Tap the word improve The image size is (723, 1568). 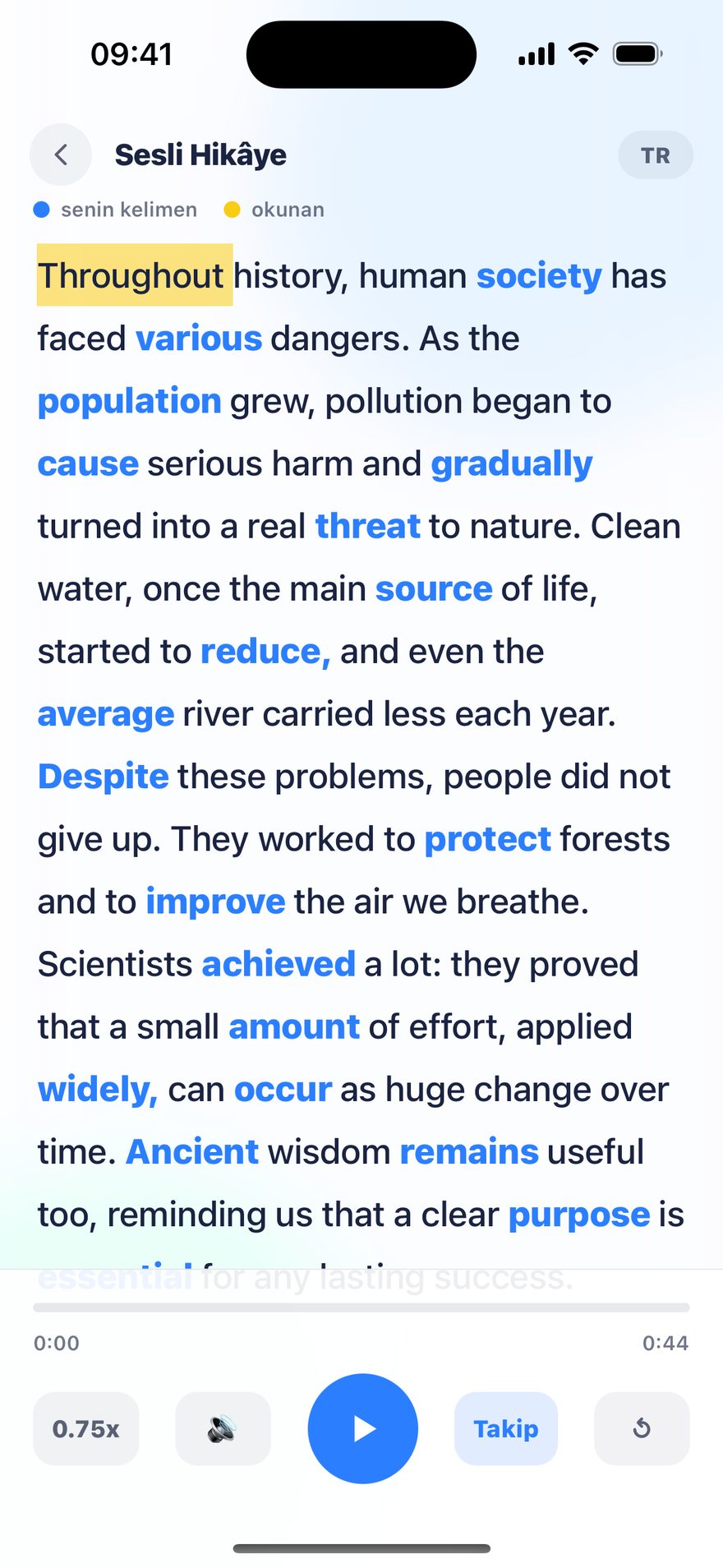(x=215, y=902)
